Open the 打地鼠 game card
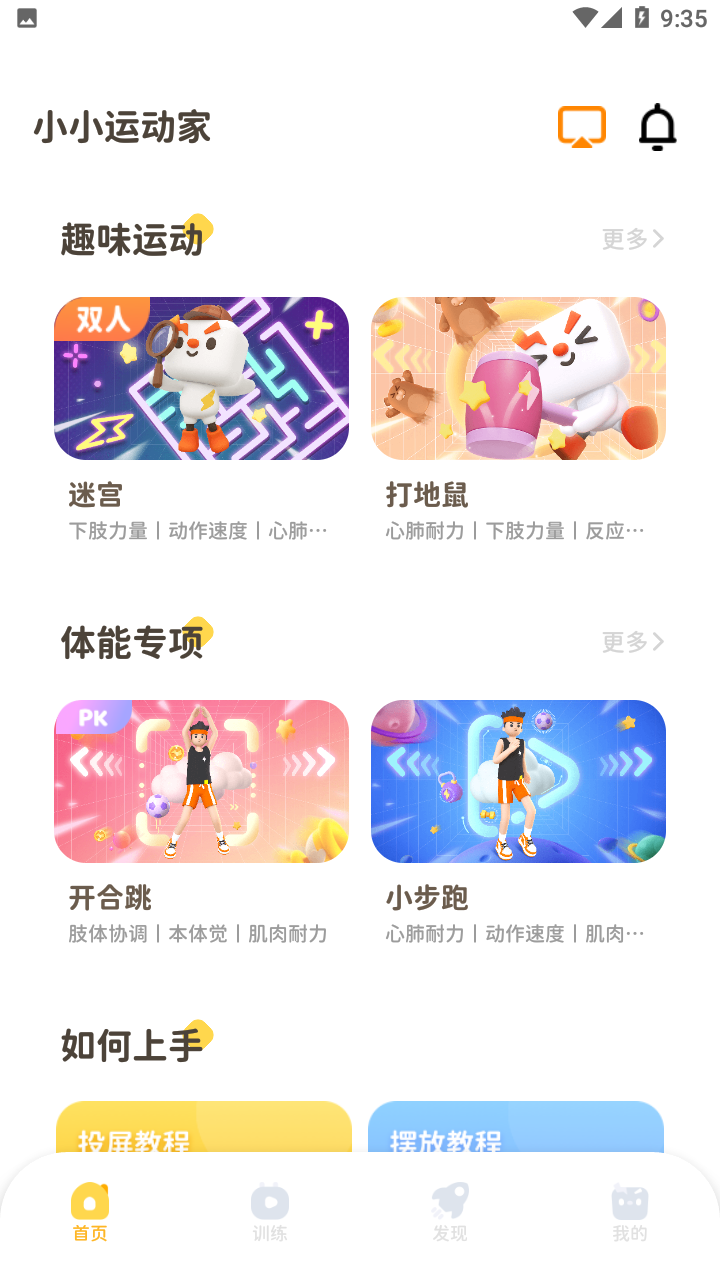This screenshot has width=720, height=1280. [518, 379]
